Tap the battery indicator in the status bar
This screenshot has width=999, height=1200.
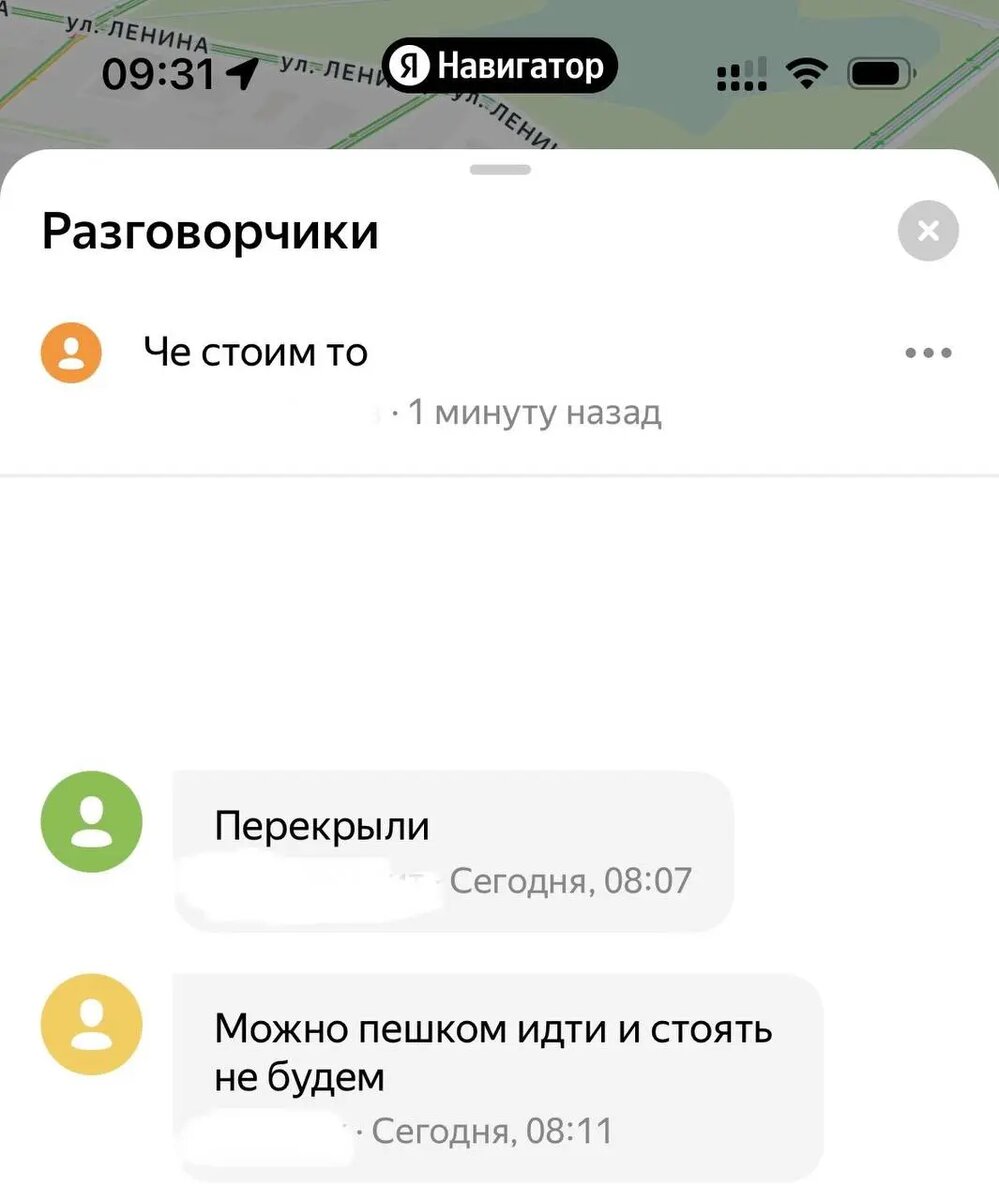(x=873, y=68)
